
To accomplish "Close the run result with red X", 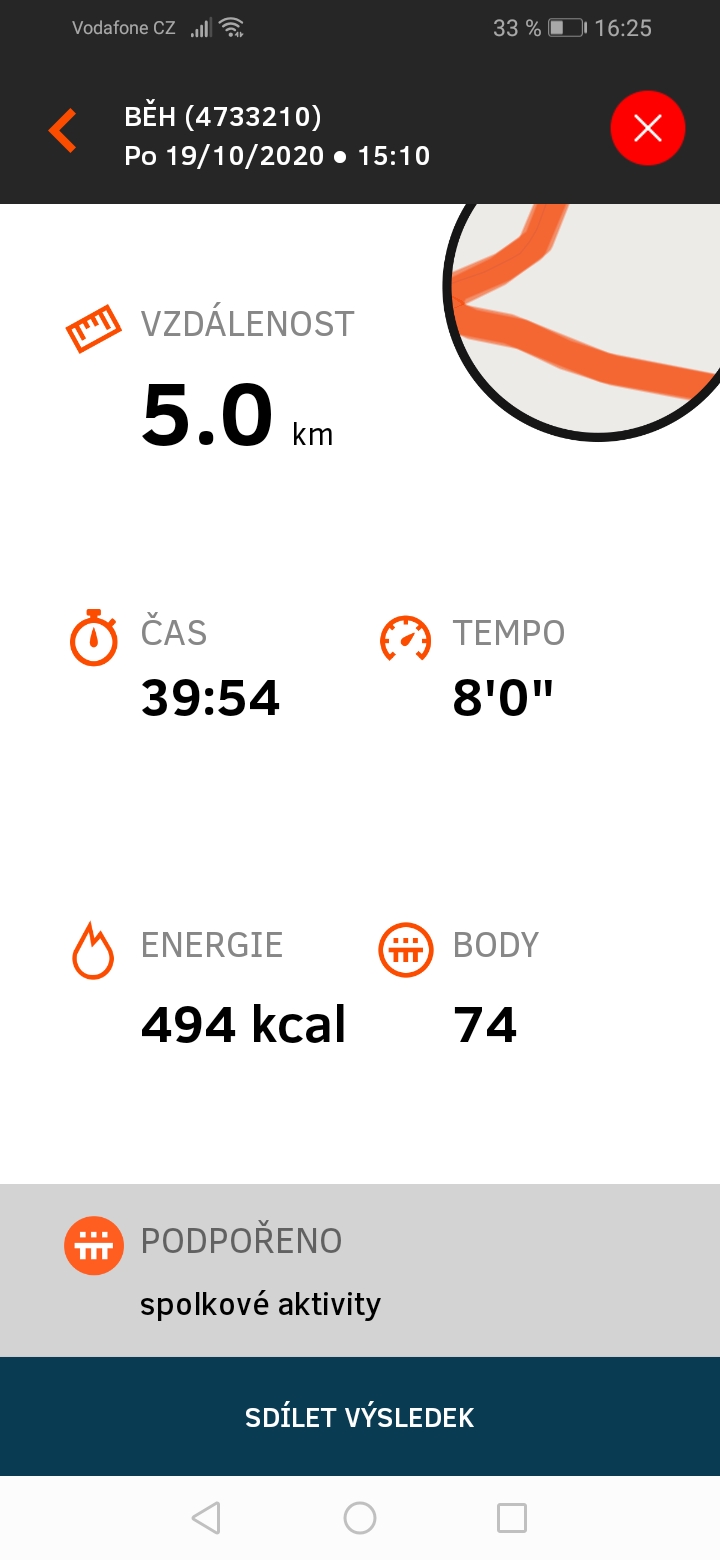I will tap(648, 128).
